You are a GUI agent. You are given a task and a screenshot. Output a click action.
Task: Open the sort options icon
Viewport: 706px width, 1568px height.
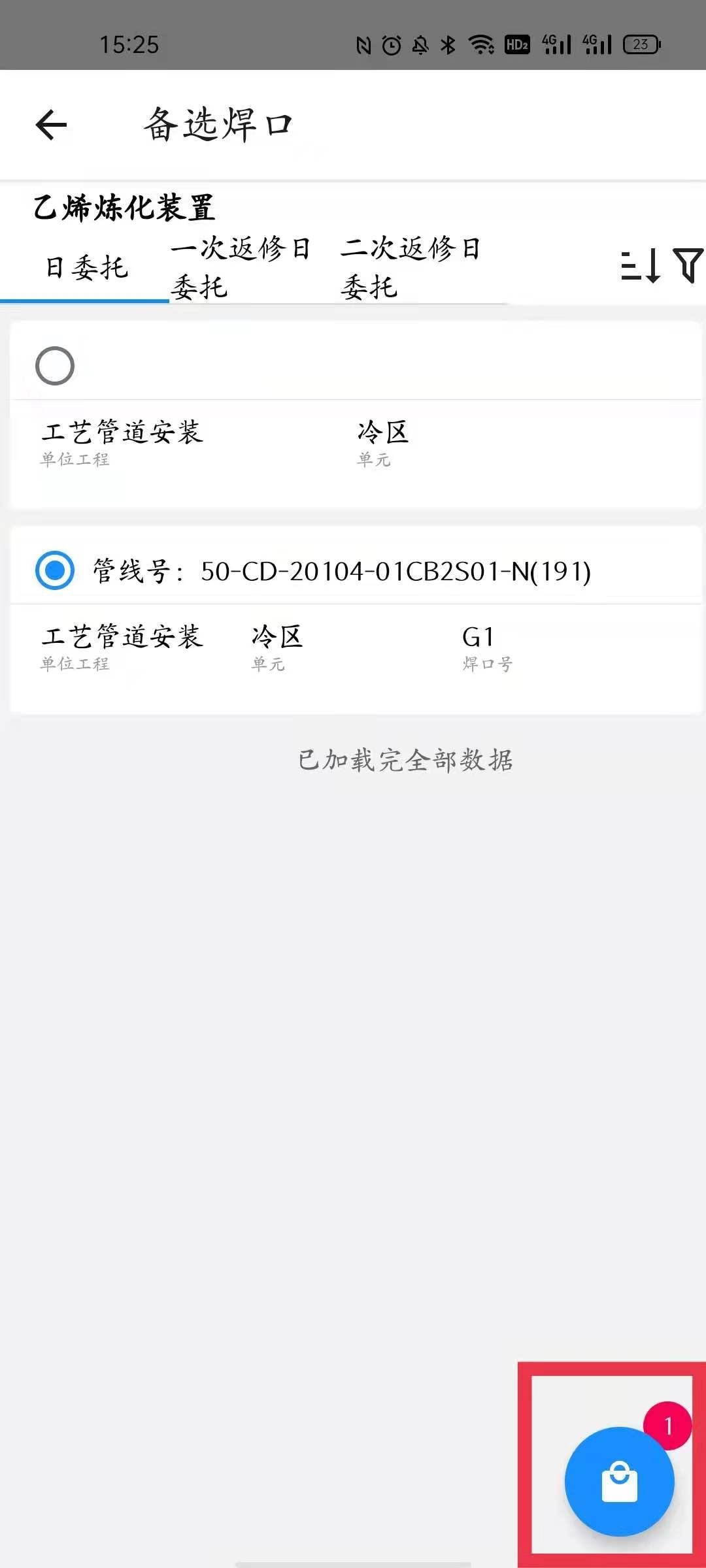640,266
